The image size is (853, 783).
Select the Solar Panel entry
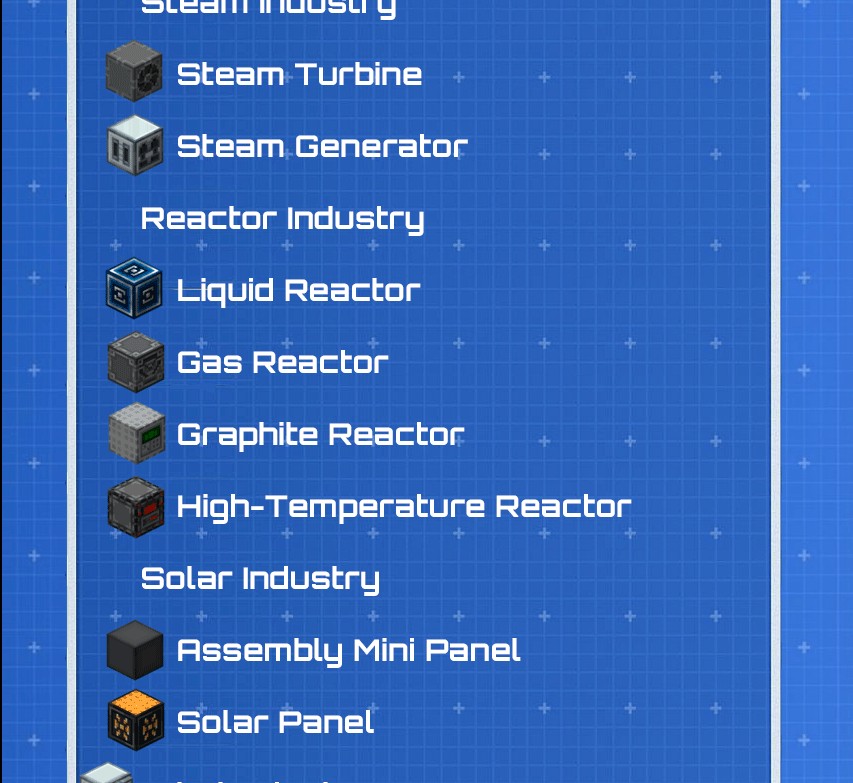click(275, 722)
